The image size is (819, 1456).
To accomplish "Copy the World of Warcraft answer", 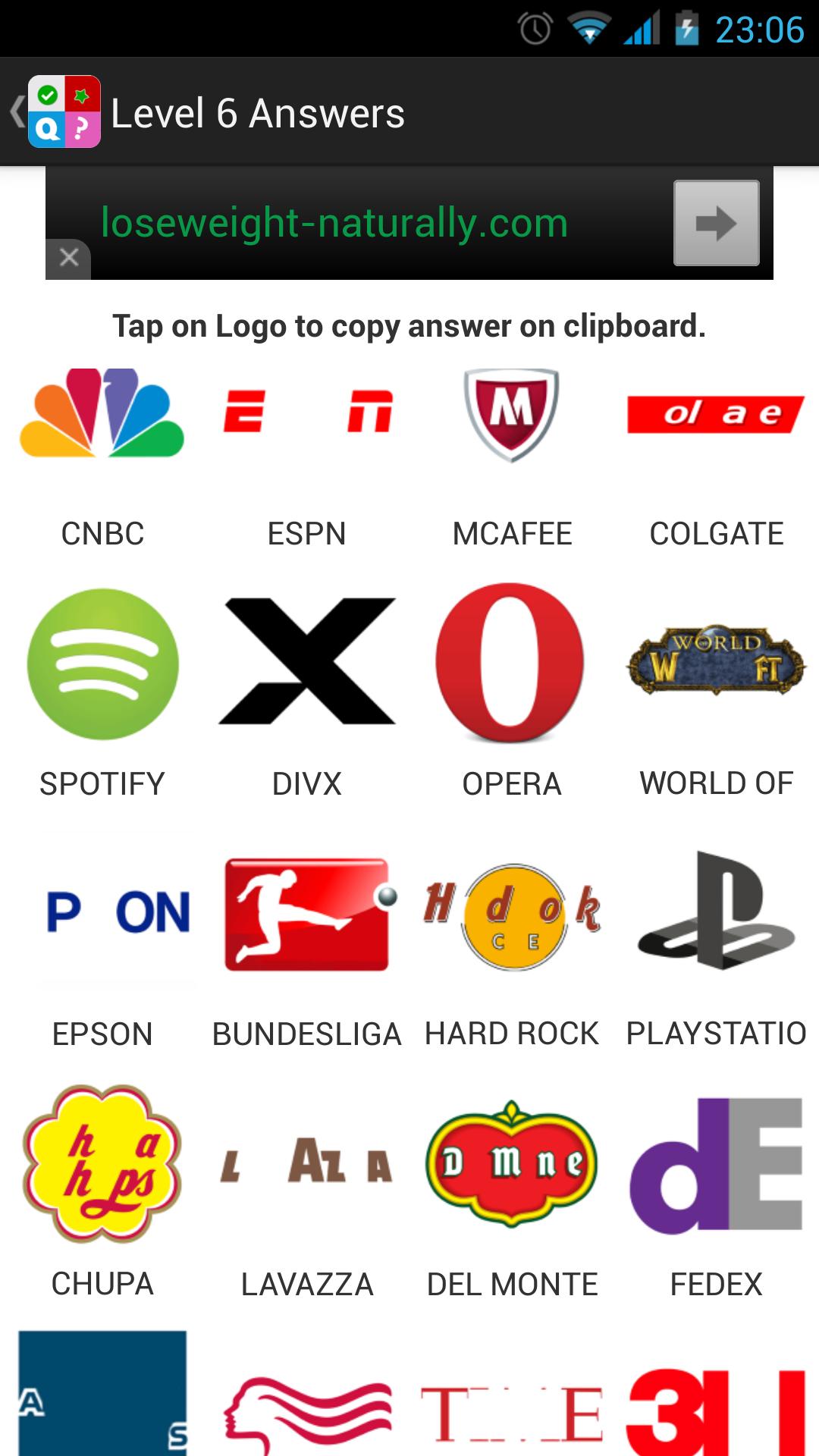I will [716, 661].
